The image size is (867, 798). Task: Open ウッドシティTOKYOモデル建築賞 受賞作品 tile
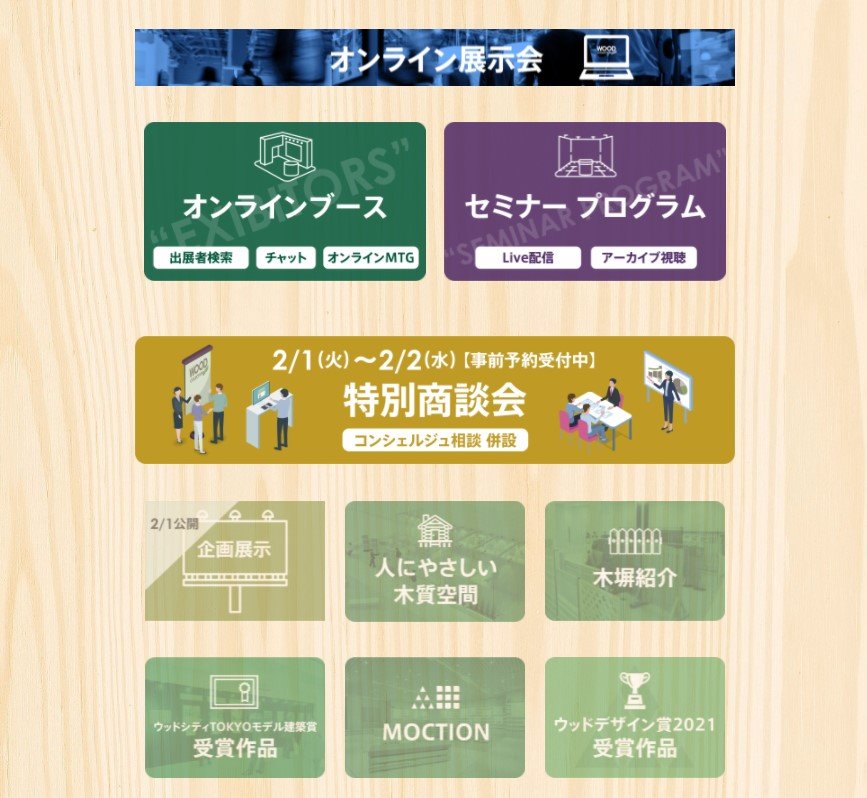pos(235,717)
